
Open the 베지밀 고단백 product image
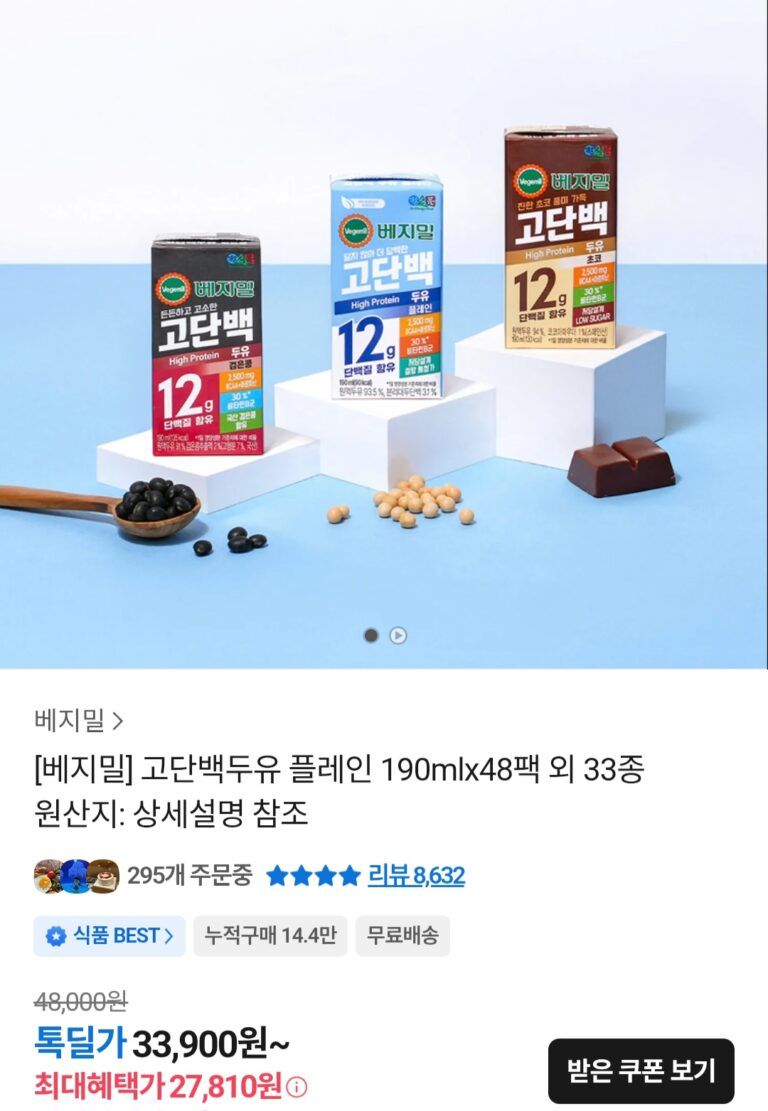(x=384, y=330)
